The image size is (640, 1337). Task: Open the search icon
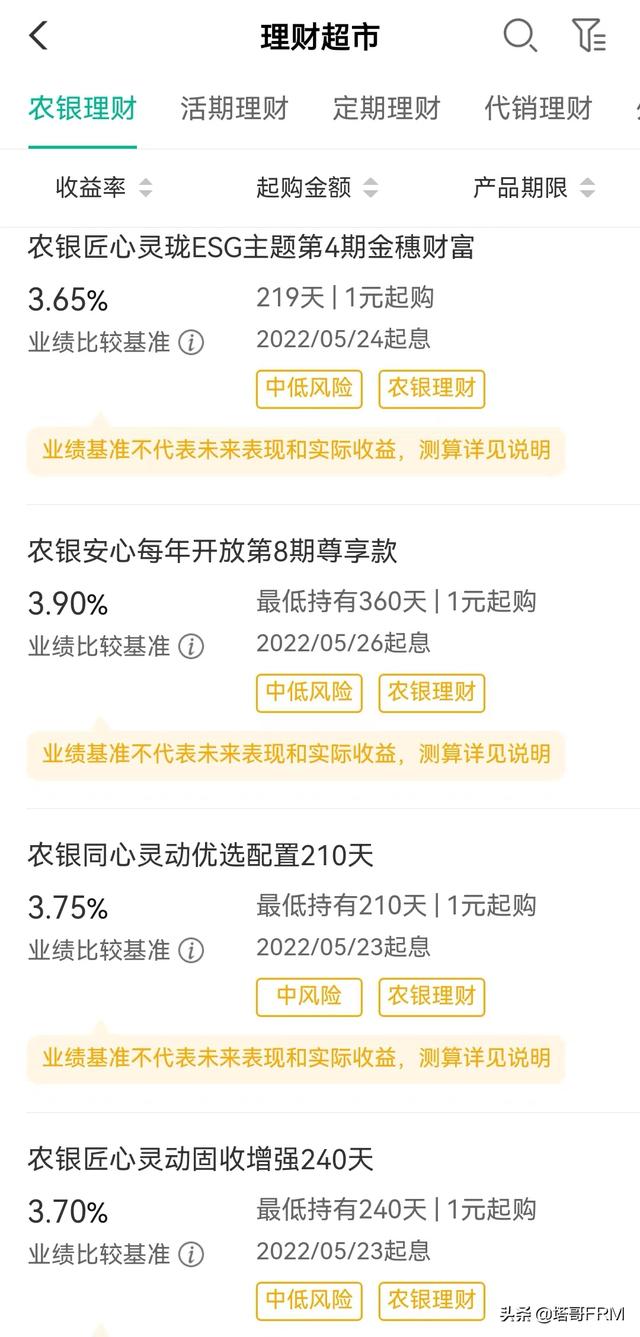(x=519, y=36)
